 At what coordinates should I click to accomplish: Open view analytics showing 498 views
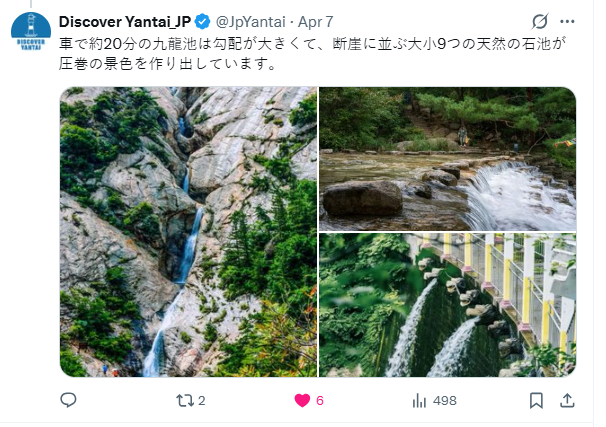pos(434,401)
